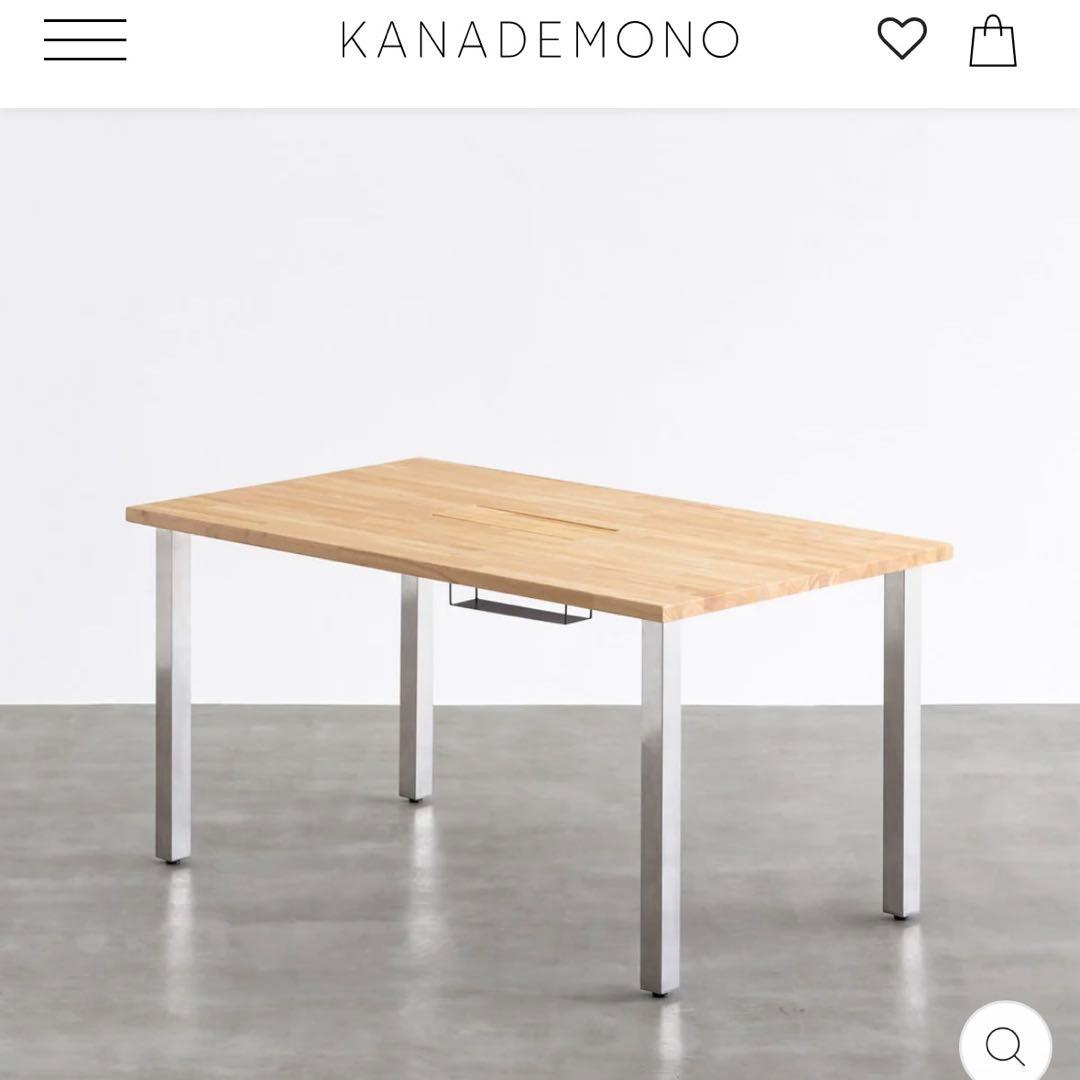
Task: Open the wooden table product image
Action: point(539,600)
